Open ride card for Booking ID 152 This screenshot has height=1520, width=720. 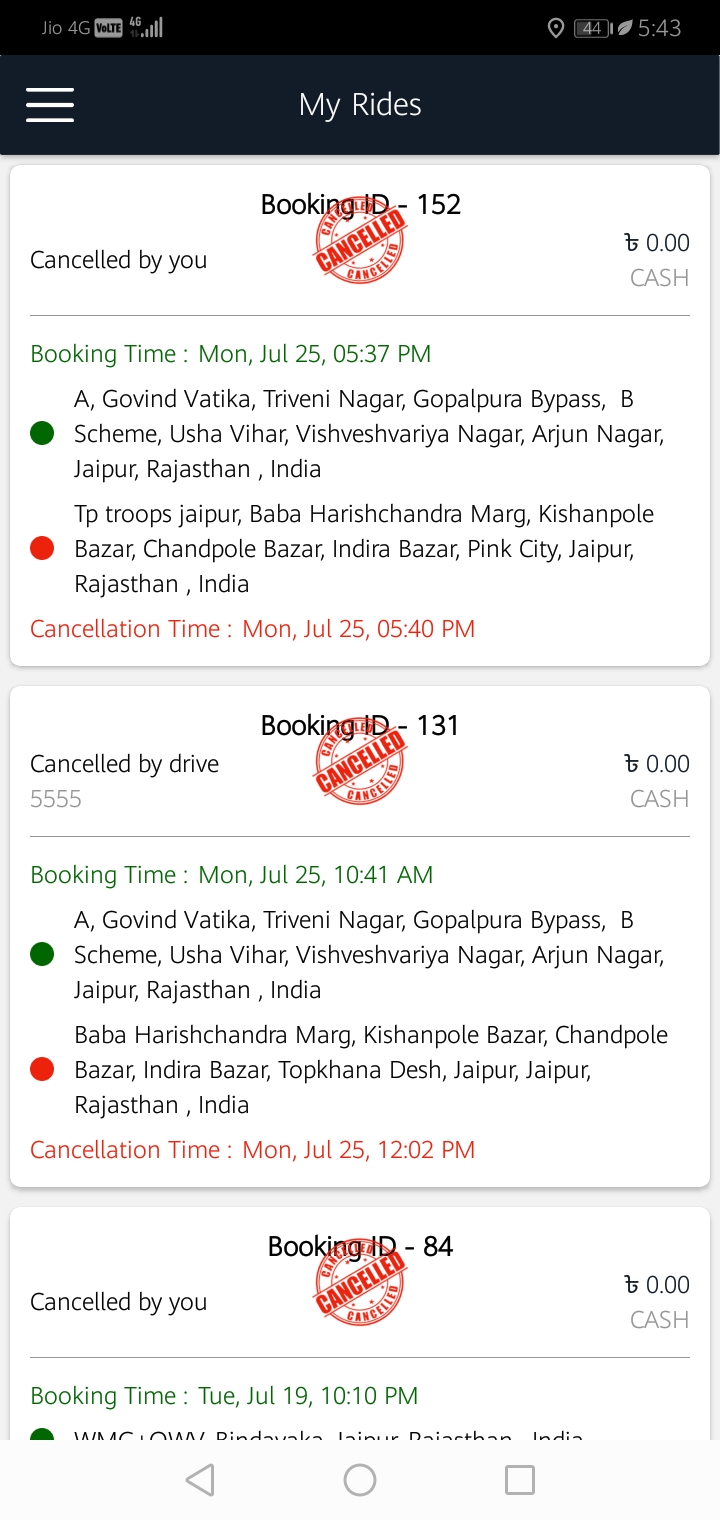[x=360, y=416]
